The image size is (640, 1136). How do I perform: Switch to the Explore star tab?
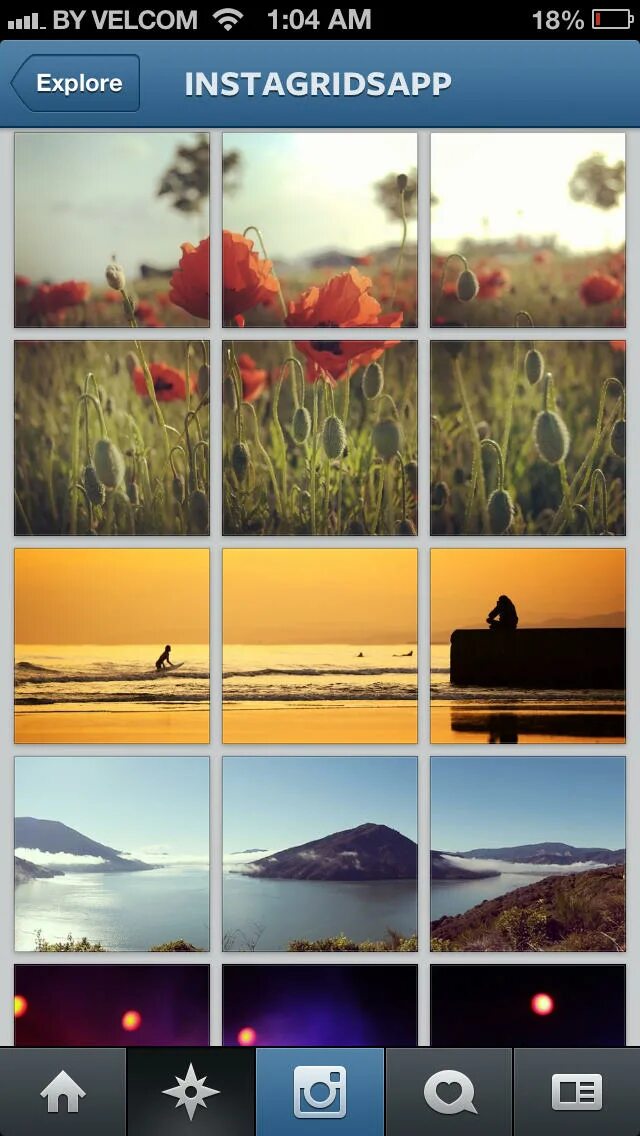tap(191, 1092)
